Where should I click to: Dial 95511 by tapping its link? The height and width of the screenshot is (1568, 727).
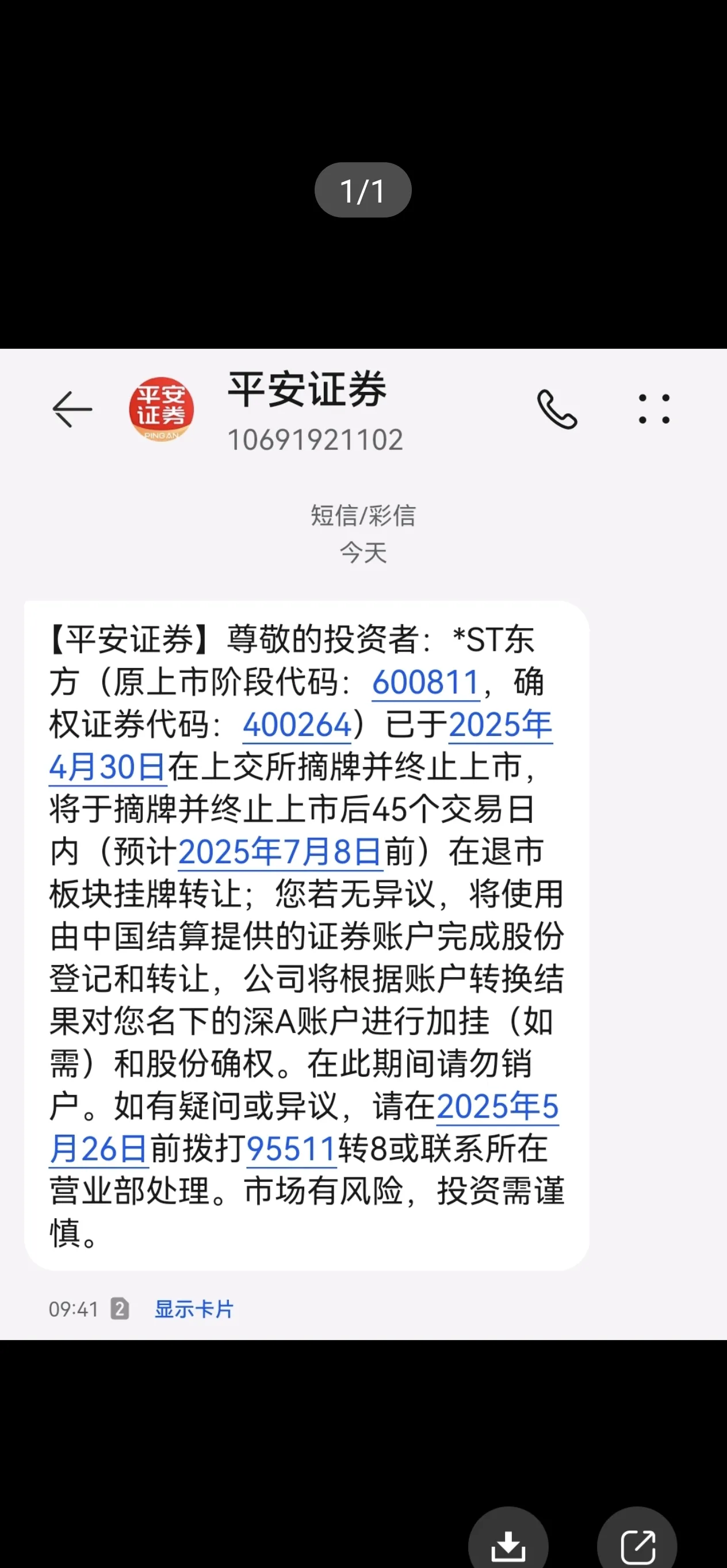pos(290,1151)
